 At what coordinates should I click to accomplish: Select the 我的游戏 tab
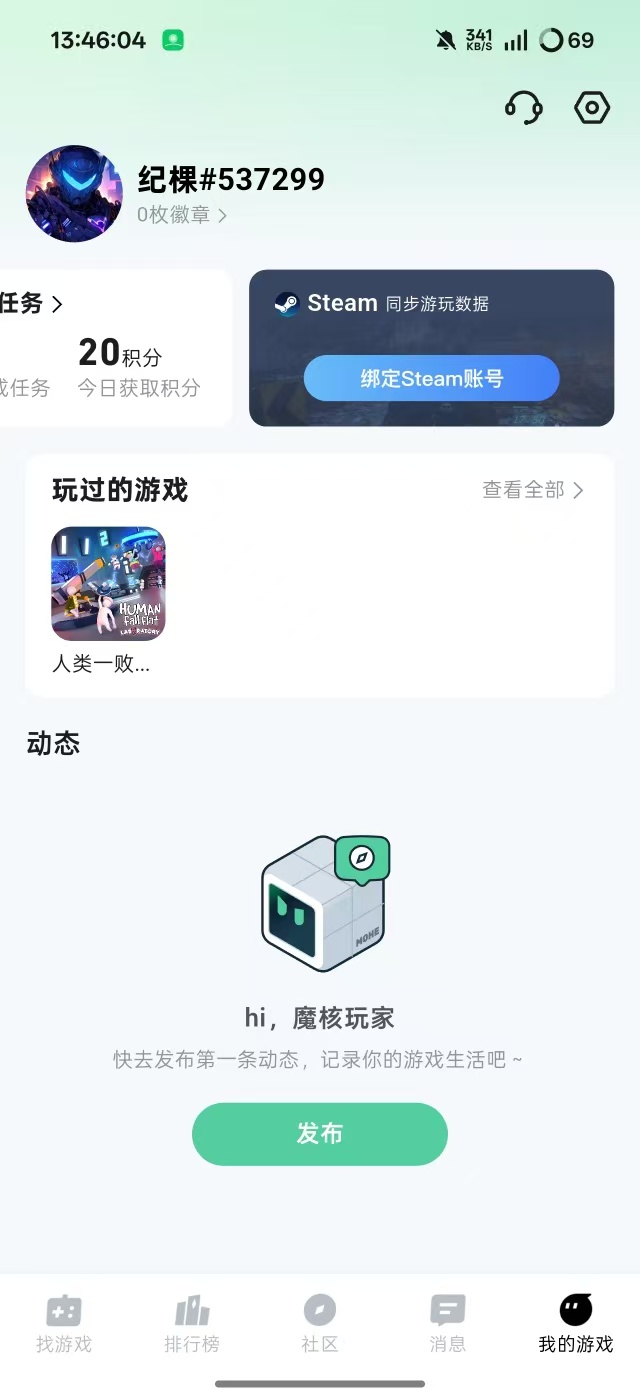[576, 1323]
